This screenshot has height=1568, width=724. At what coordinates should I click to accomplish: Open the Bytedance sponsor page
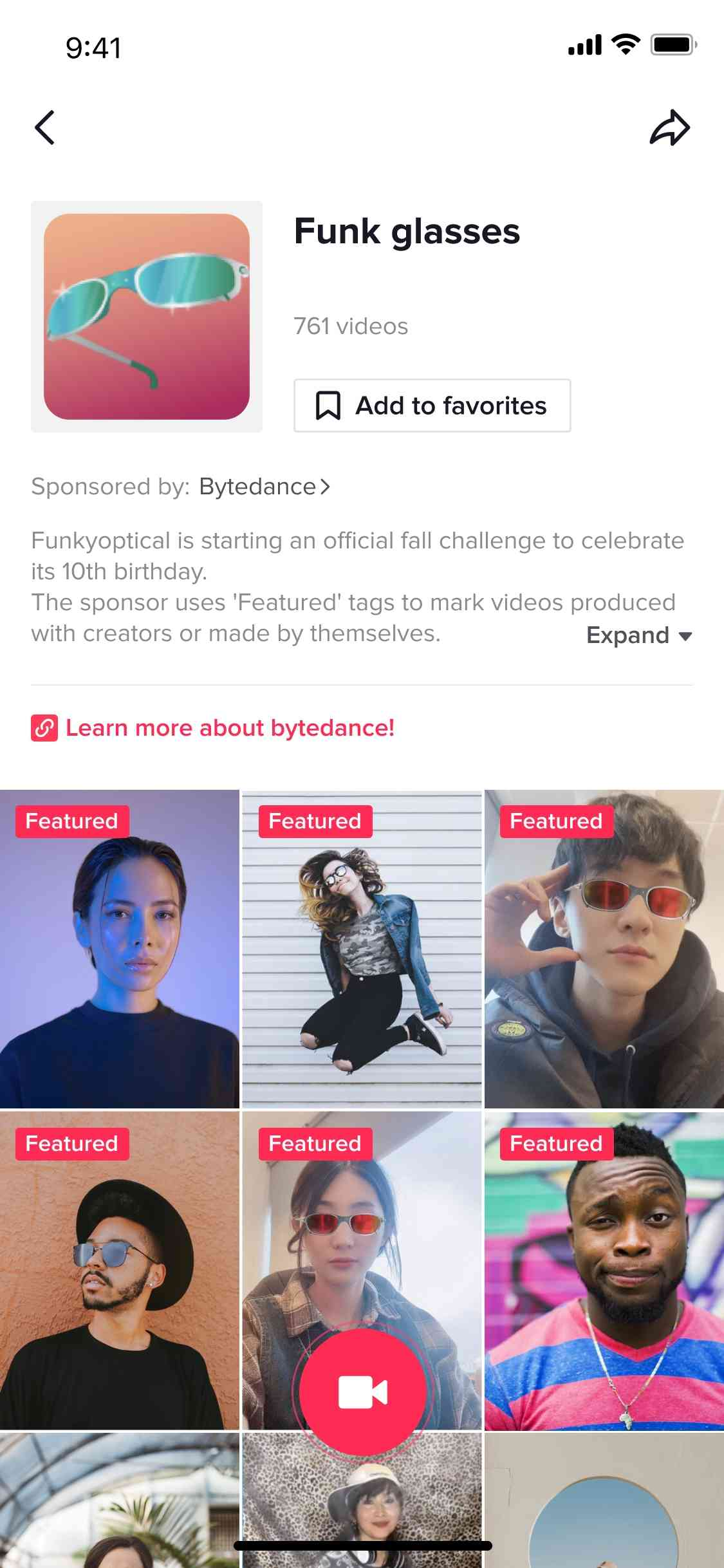click(265, 487)
